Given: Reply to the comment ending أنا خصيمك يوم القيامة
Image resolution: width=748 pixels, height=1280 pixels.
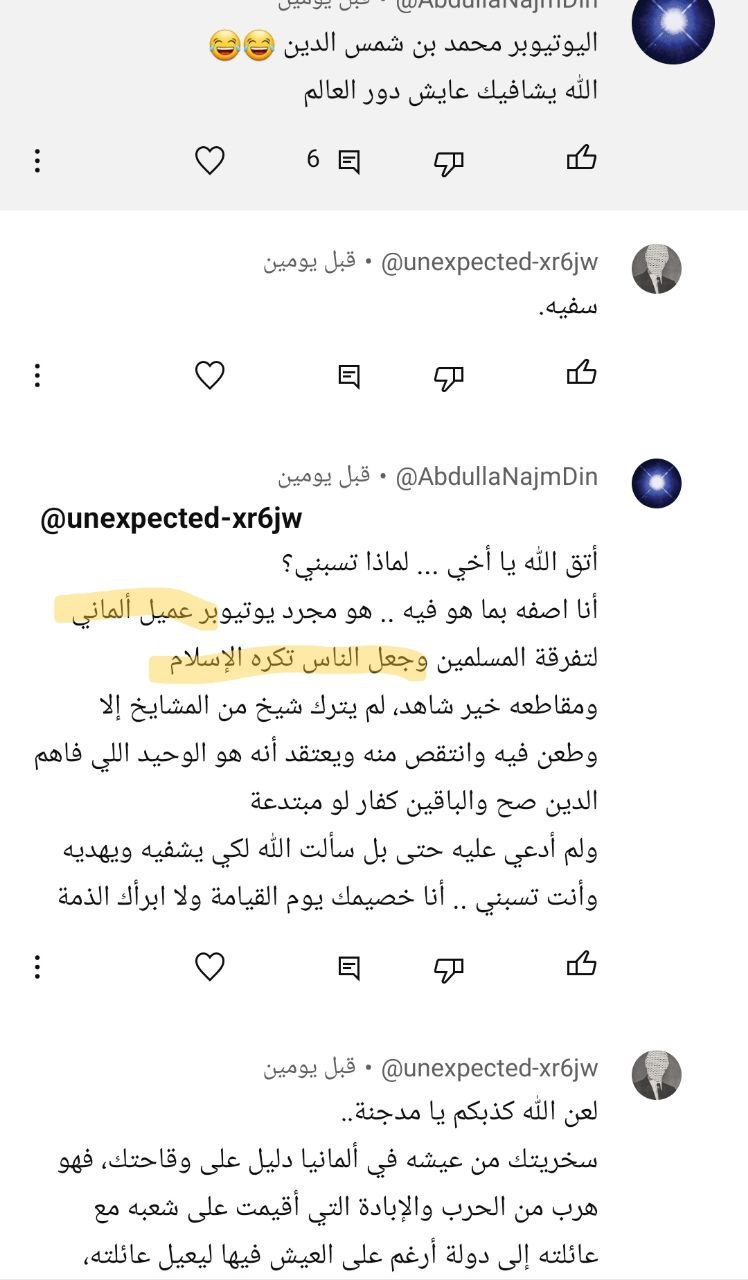Looking at the screenshot, I should (348, 966).
